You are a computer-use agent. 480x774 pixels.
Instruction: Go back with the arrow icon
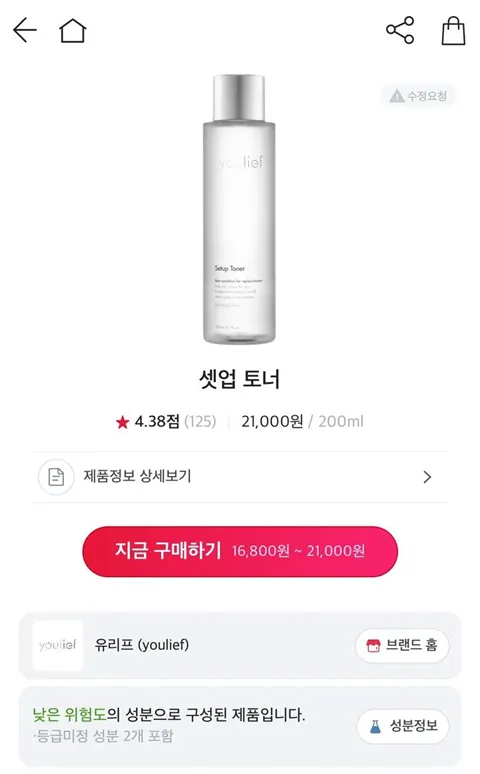25,31
